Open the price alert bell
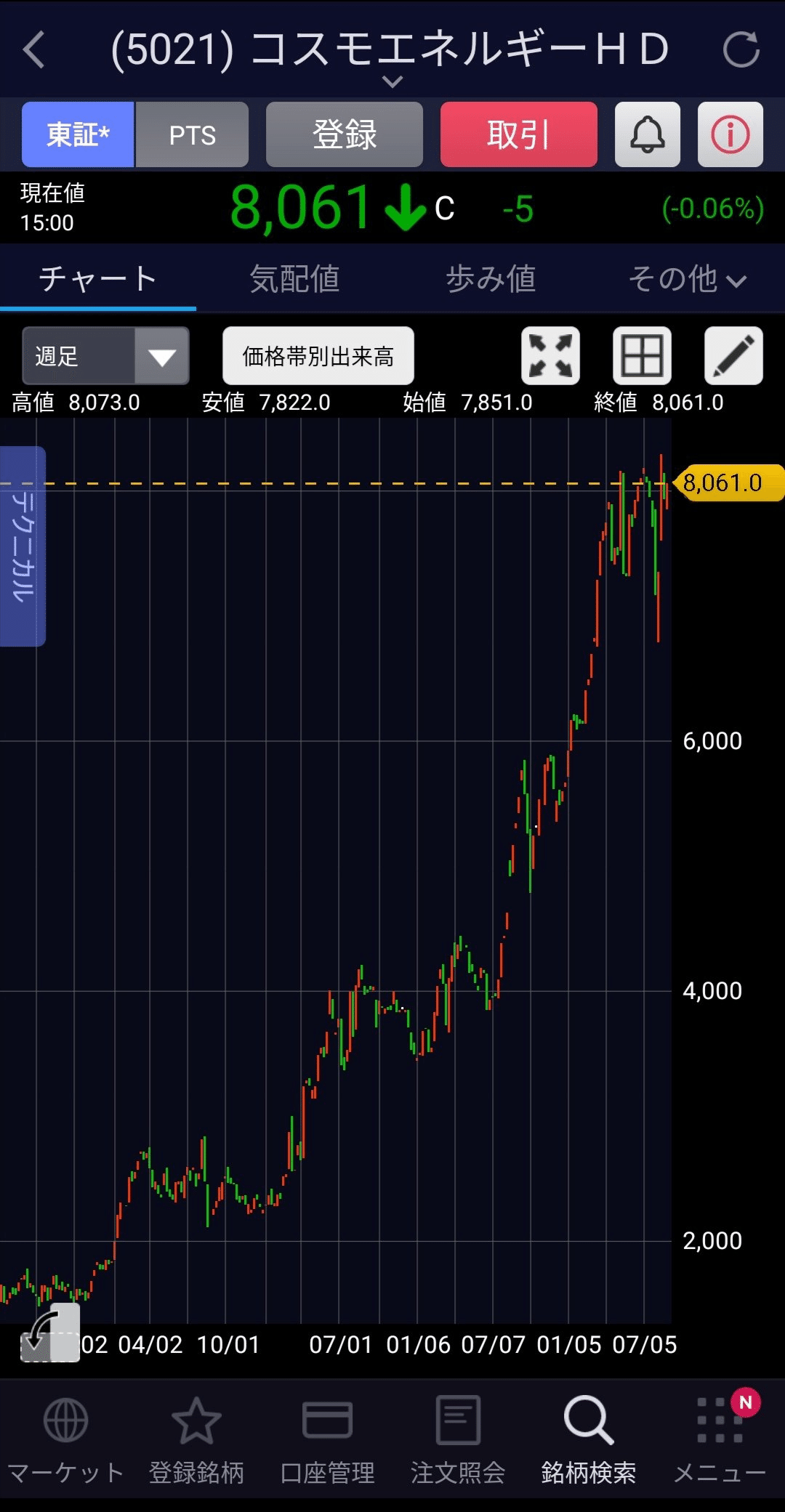 pyautogui.click(x=647, y=134)
